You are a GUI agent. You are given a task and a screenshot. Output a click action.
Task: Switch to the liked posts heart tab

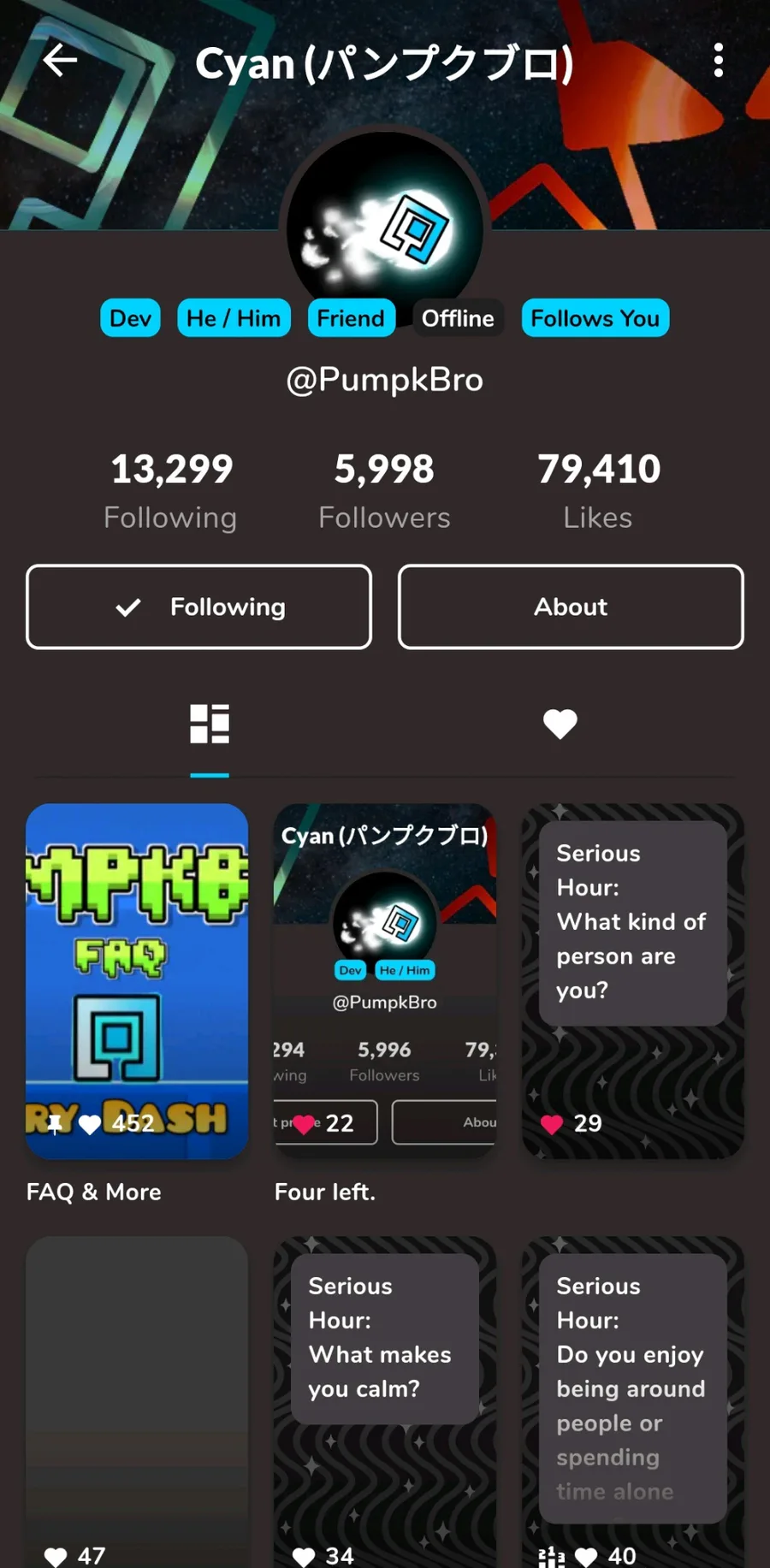(x=560, y=725)
